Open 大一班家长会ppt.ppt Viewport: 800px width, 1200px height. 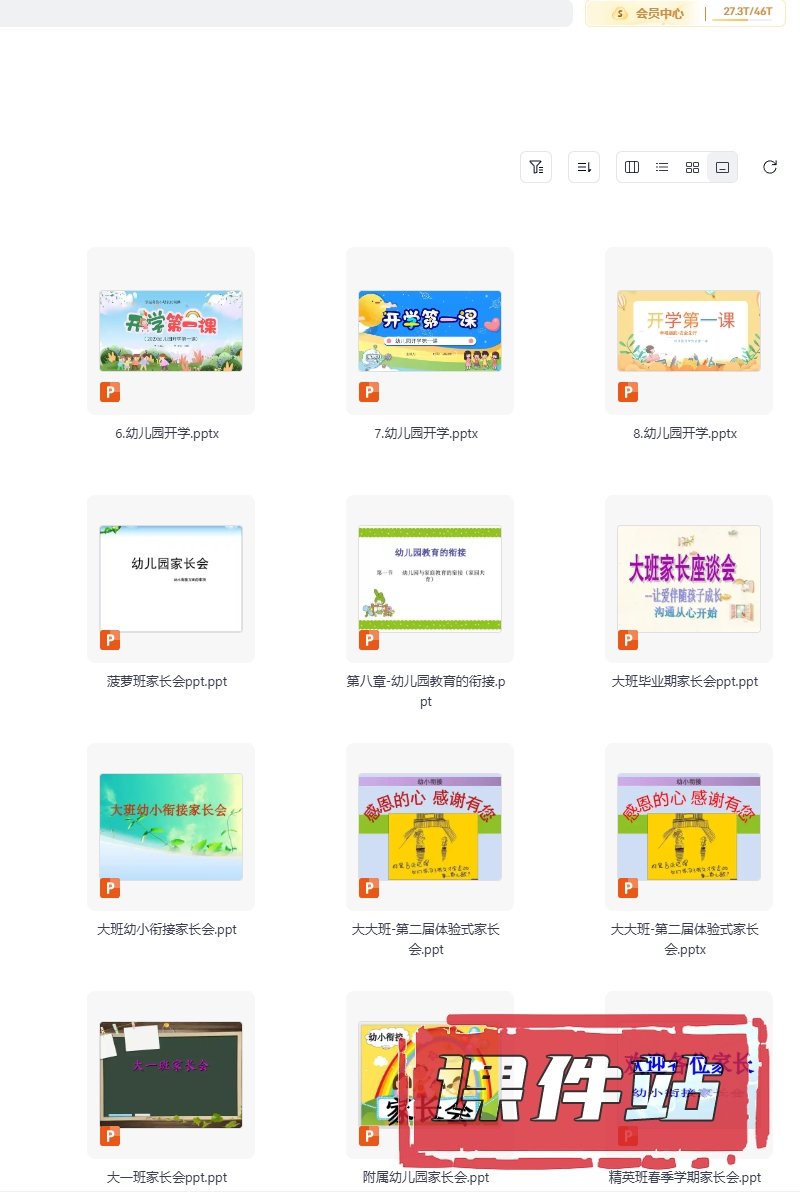171,1075
